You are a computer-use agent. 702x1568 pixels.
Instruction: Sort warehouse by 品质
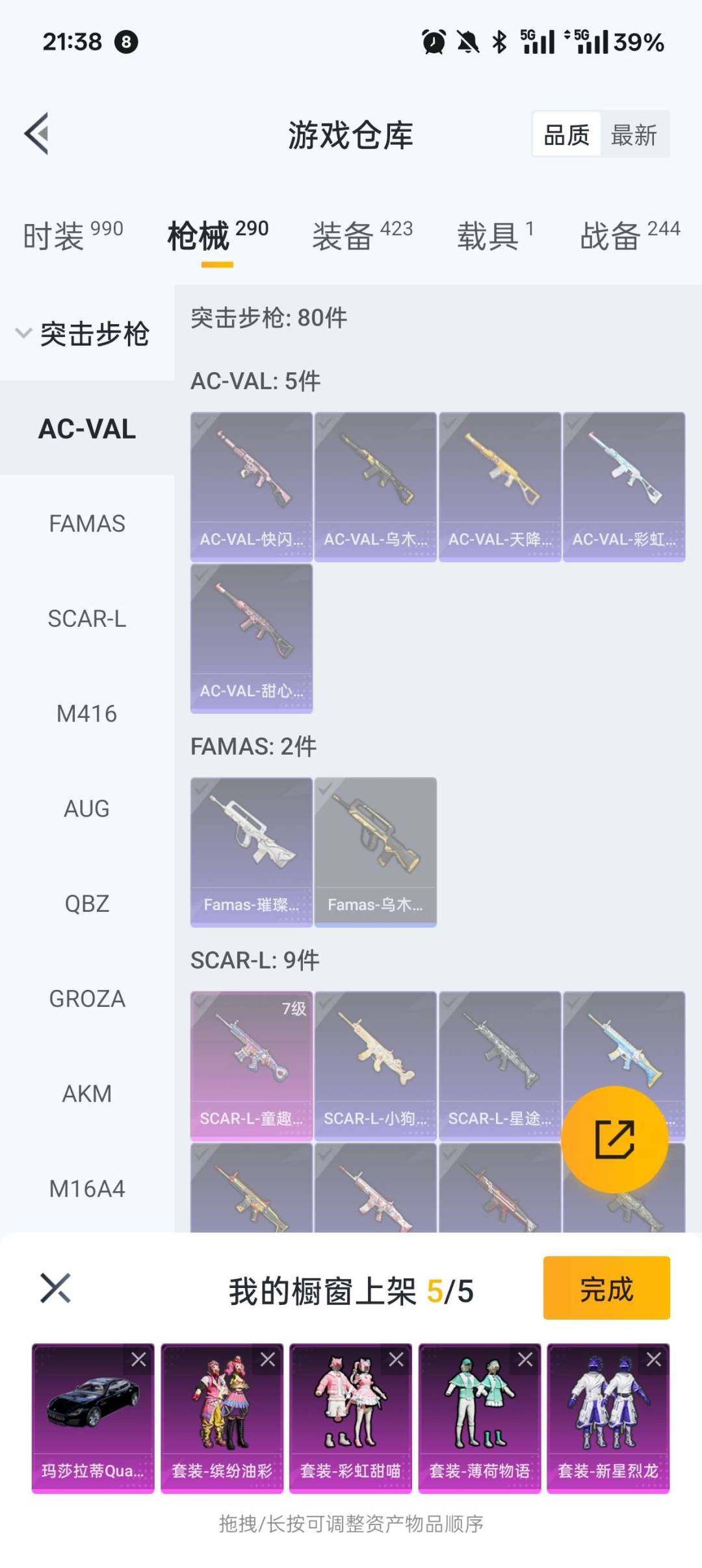pos(566,135)
